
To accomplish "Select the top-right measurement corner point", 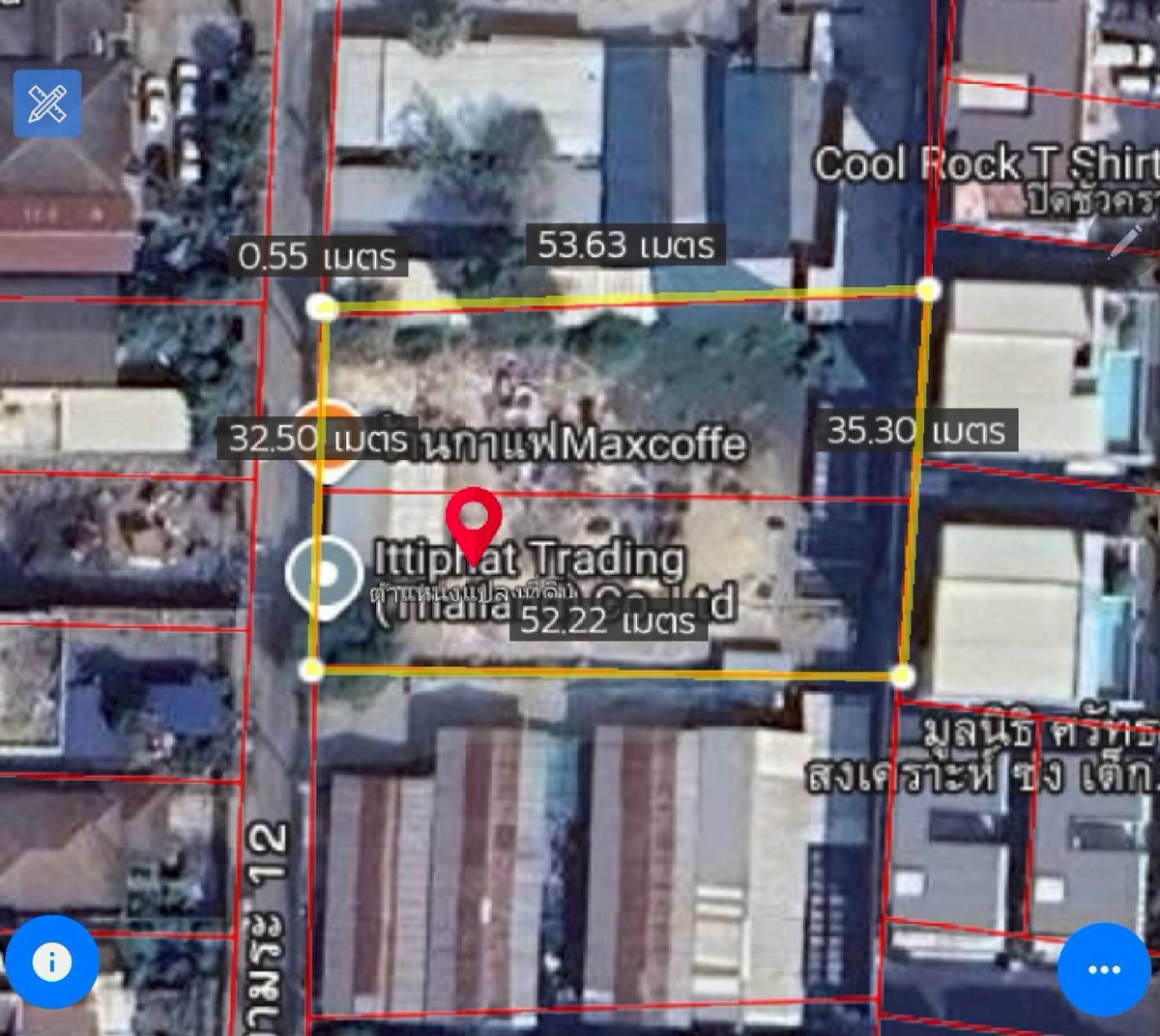I will 927,289.
